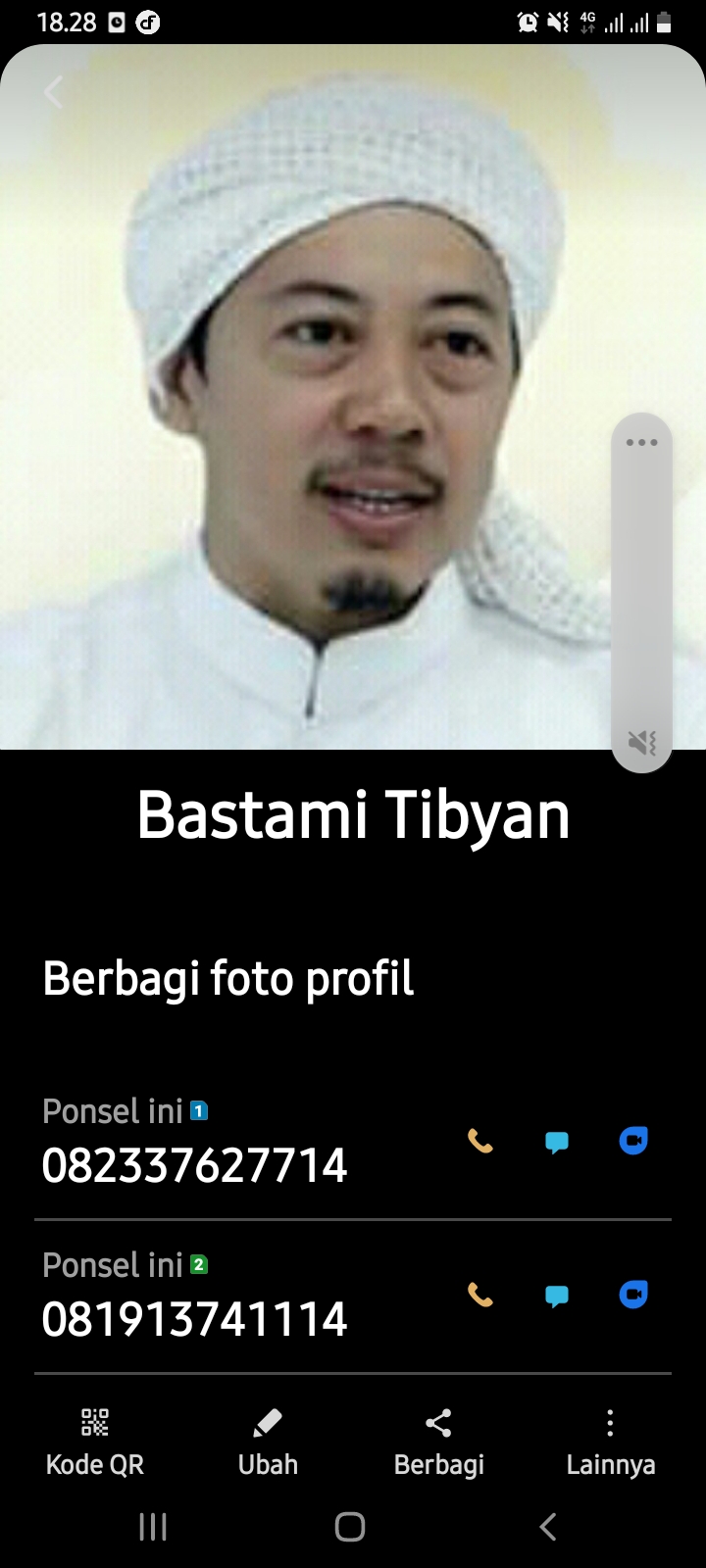Start a video call with 082337627714
This screenshot has height=1568, width=706.
click(x=633, y=1141)
